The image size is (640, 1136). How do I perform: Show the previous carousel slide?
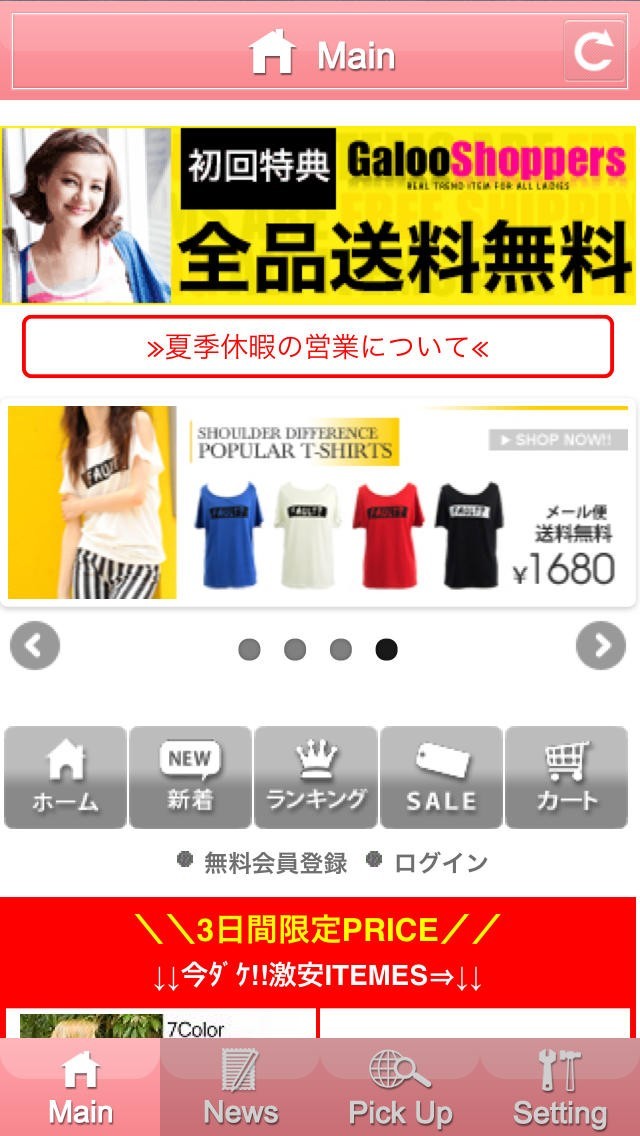click(x=35, y=646)
